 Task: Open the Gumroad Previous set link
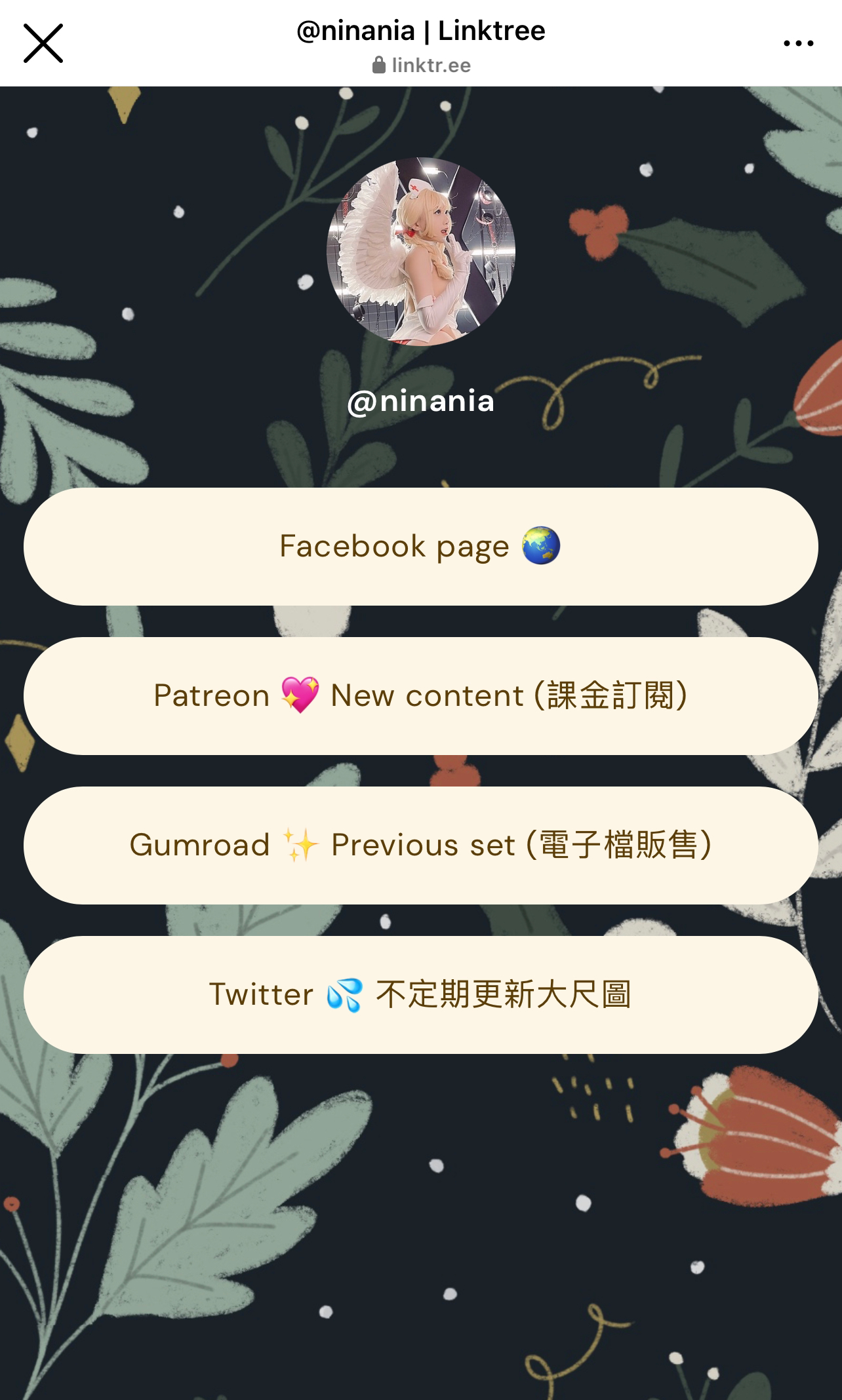coord(420,845)
